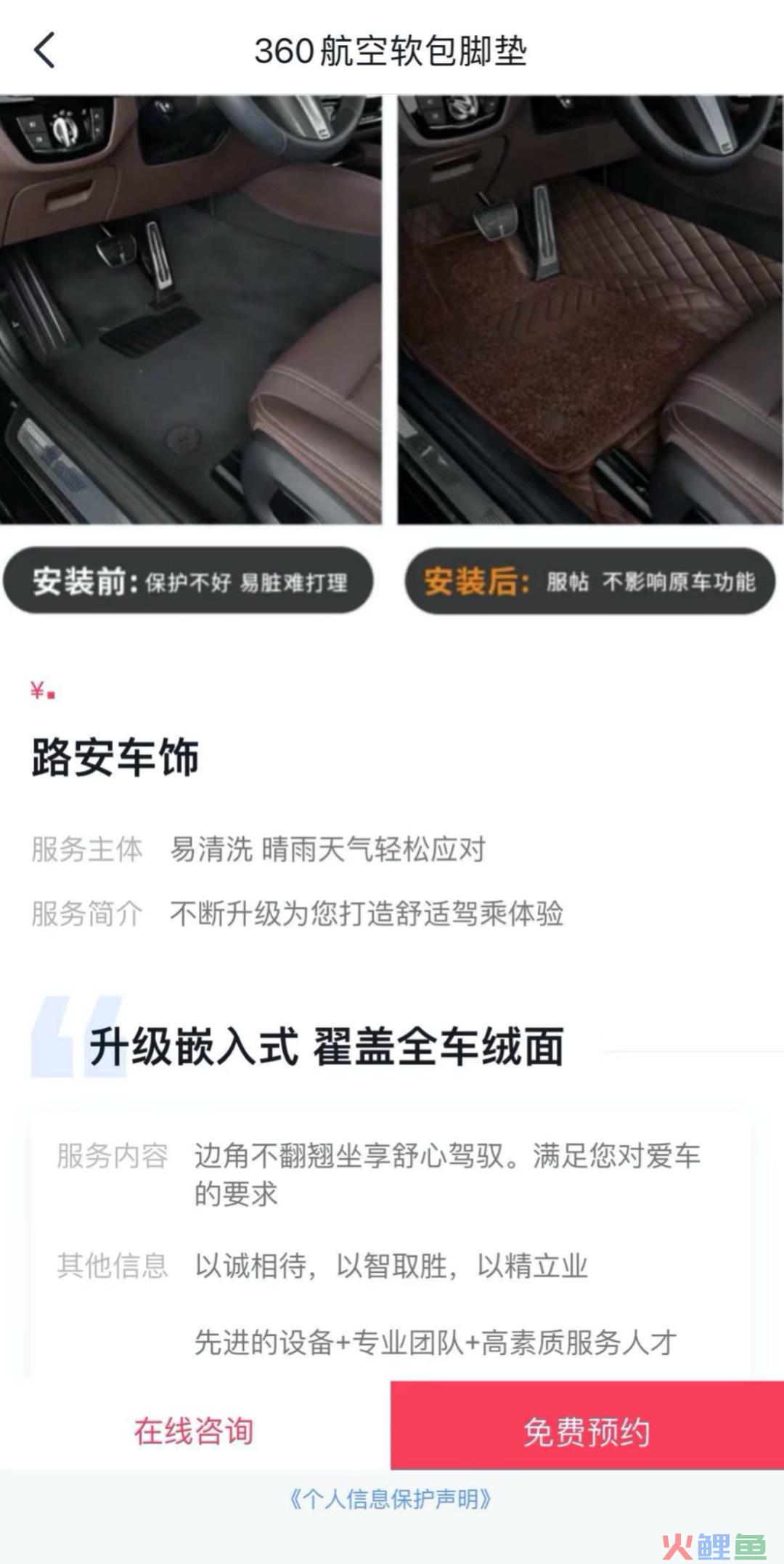Book for free with 免费预约
Viewport: 784px width, 1564px height.
587,1431
